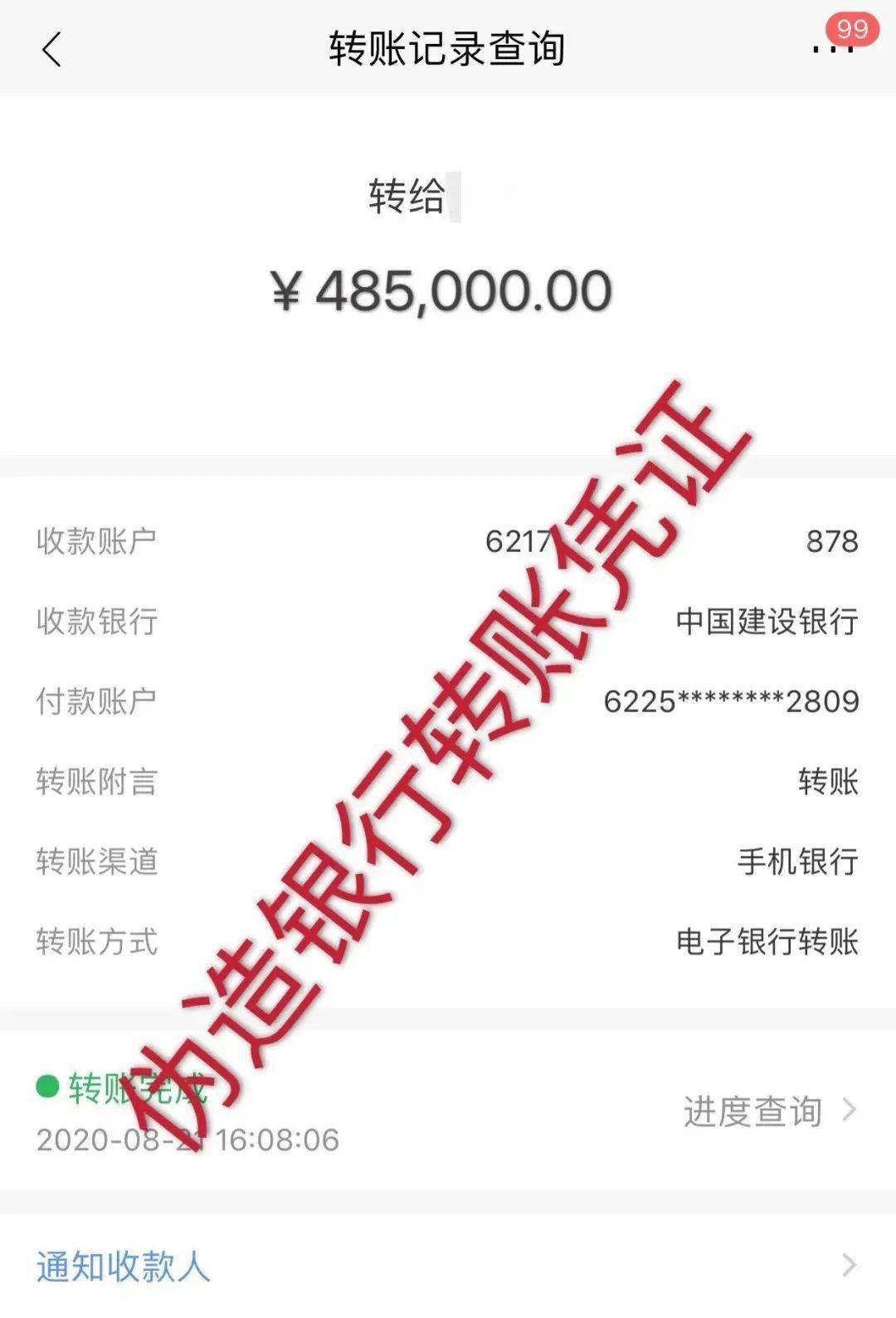Open 通知收款人 to notify payee
This screenshot has width=896, height=1318.
pos(123,1267)
